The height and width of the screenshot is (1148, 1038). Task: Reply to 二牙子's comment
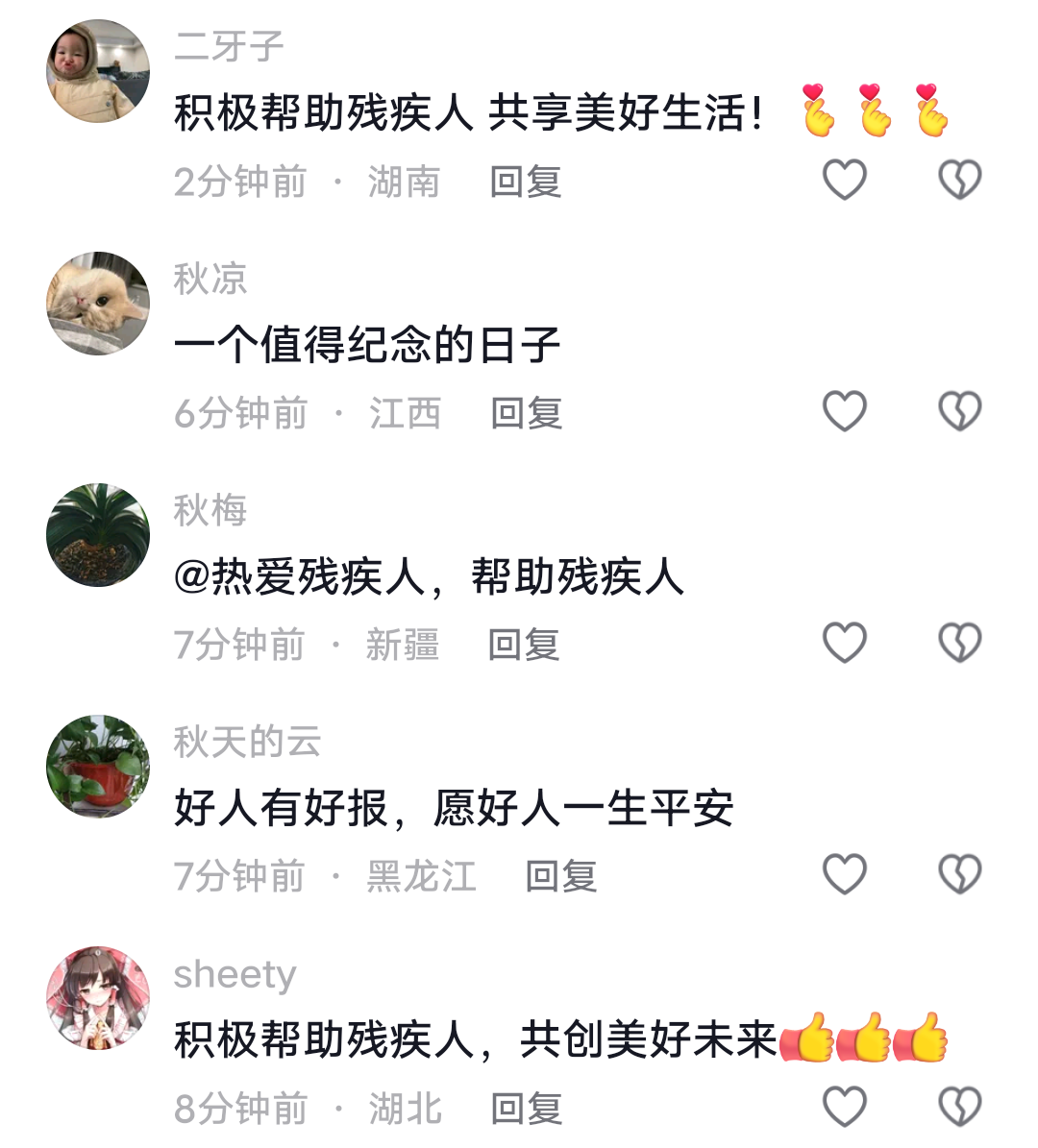(525, 182)
